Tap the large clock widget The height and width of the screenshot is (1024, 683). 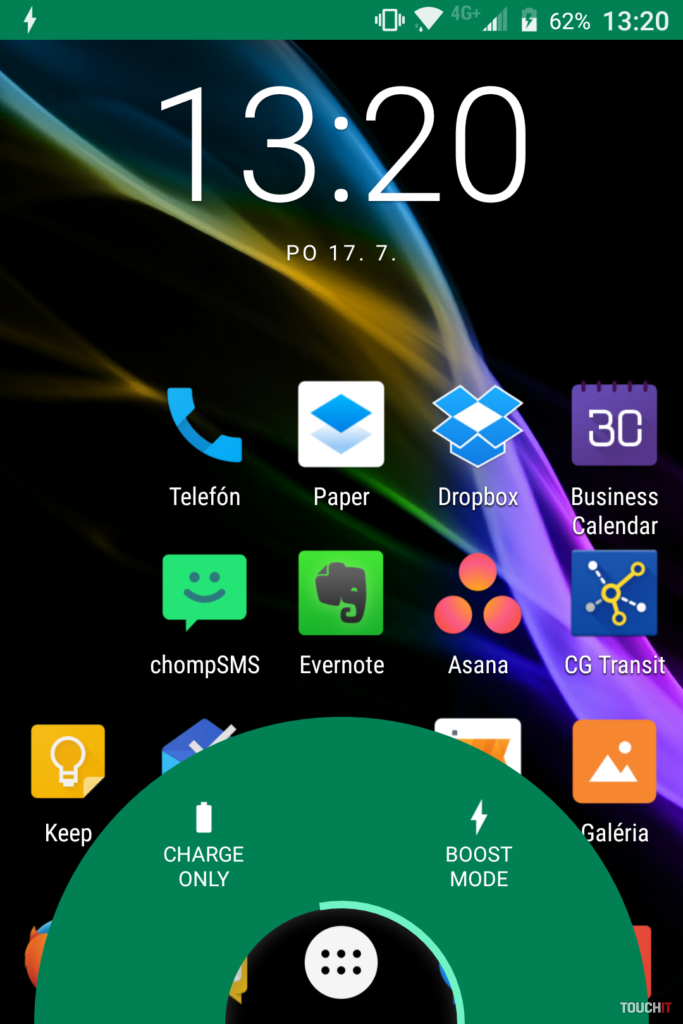[x=342, y=143]
